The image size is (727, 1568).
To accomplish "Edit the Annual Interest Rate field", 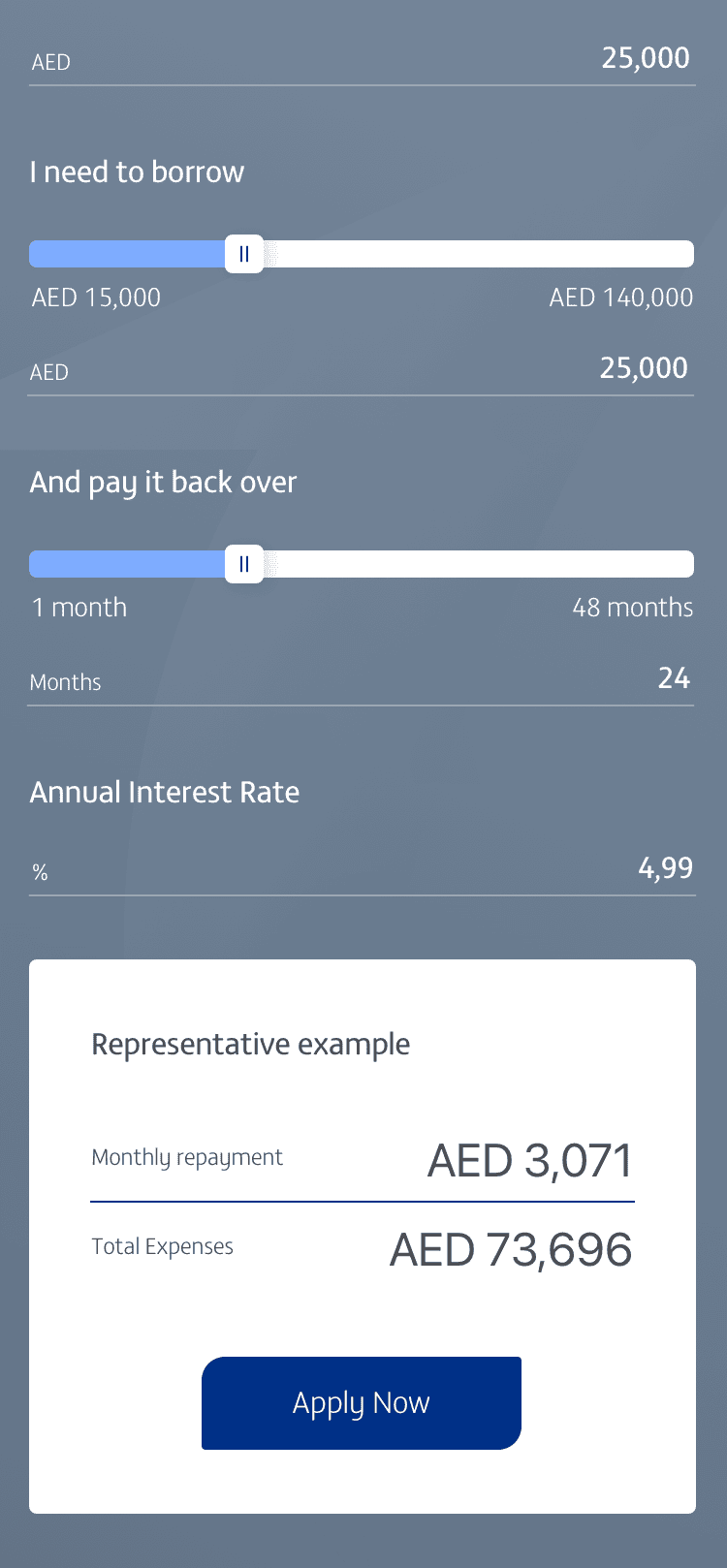I will [362, 869].
